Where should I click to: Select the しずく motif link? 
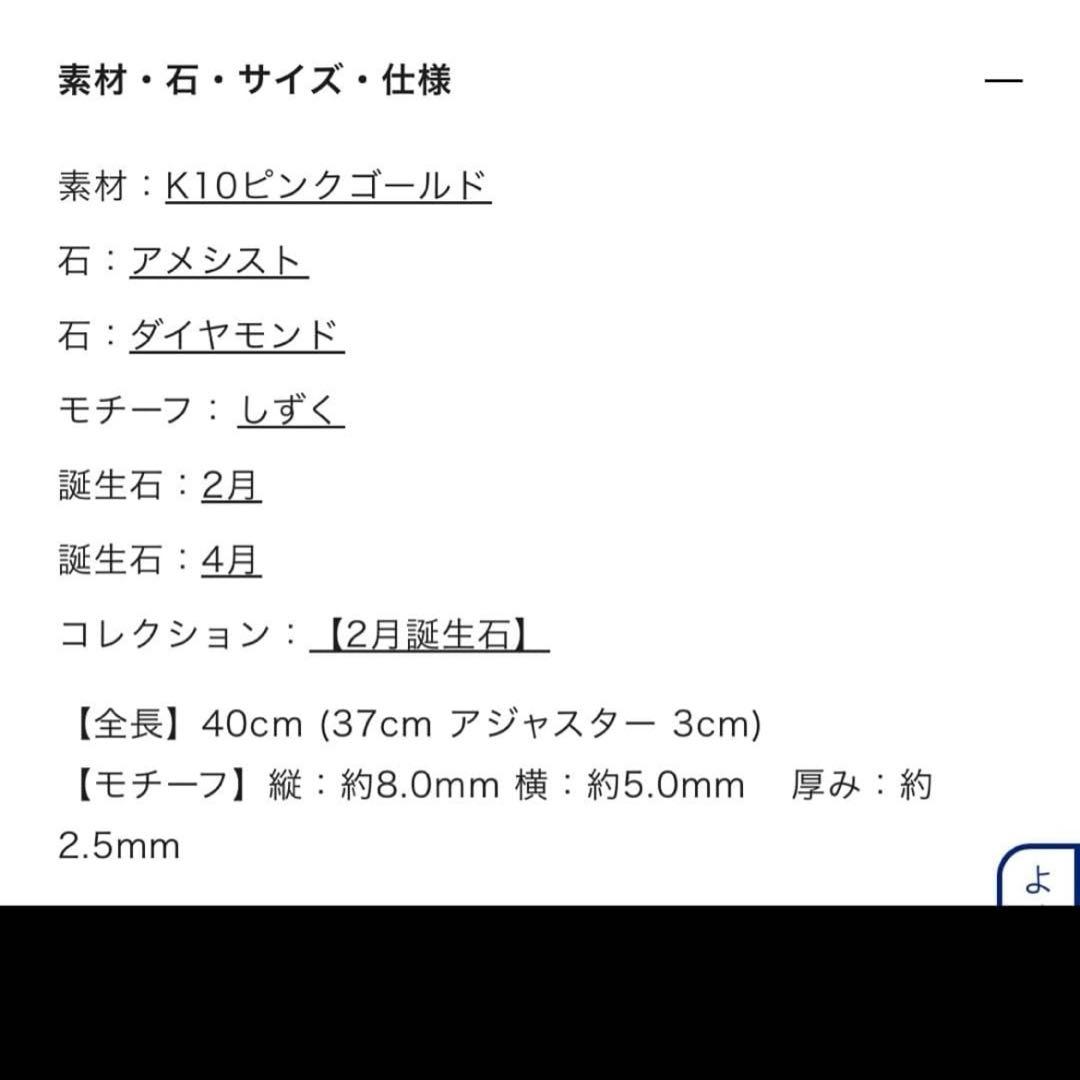(x=290, y=411)
